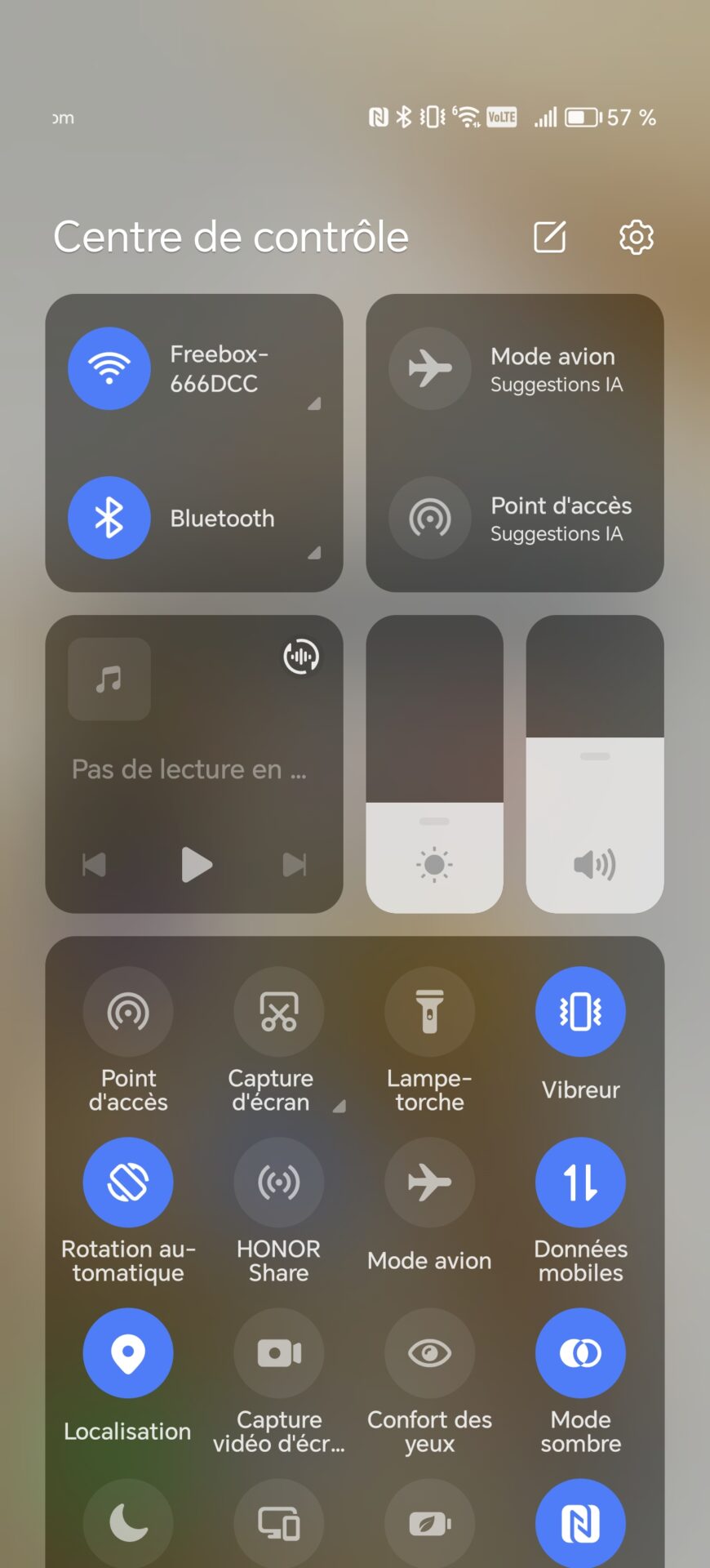Toggle Wi-Fi Freebox-666DCC off
710x1568 pixels.
pyautogui.click(x=109, y=368)
